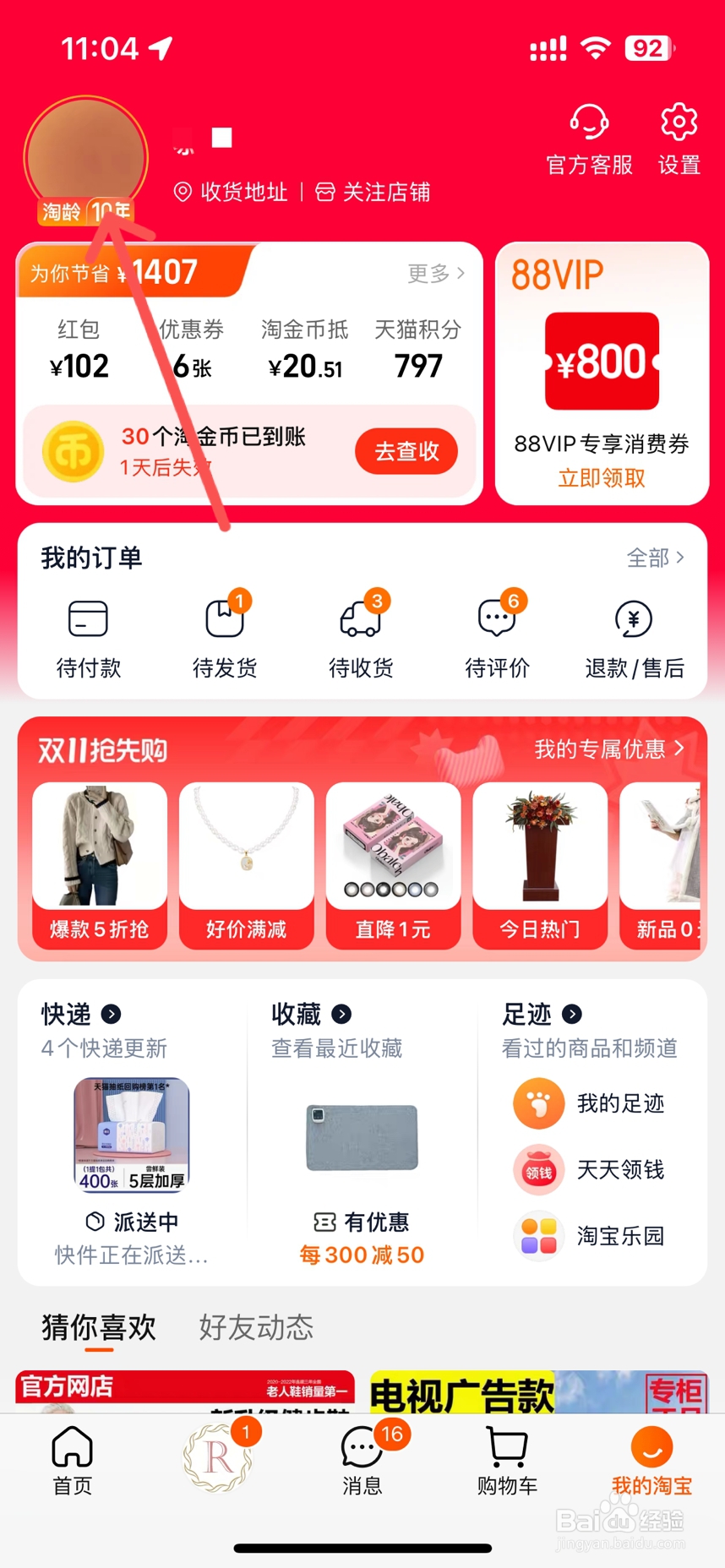Tap the 去查收 button to collect coins
The height and width of the screenshot is (1568, 725).
click(x=406, y=451)
